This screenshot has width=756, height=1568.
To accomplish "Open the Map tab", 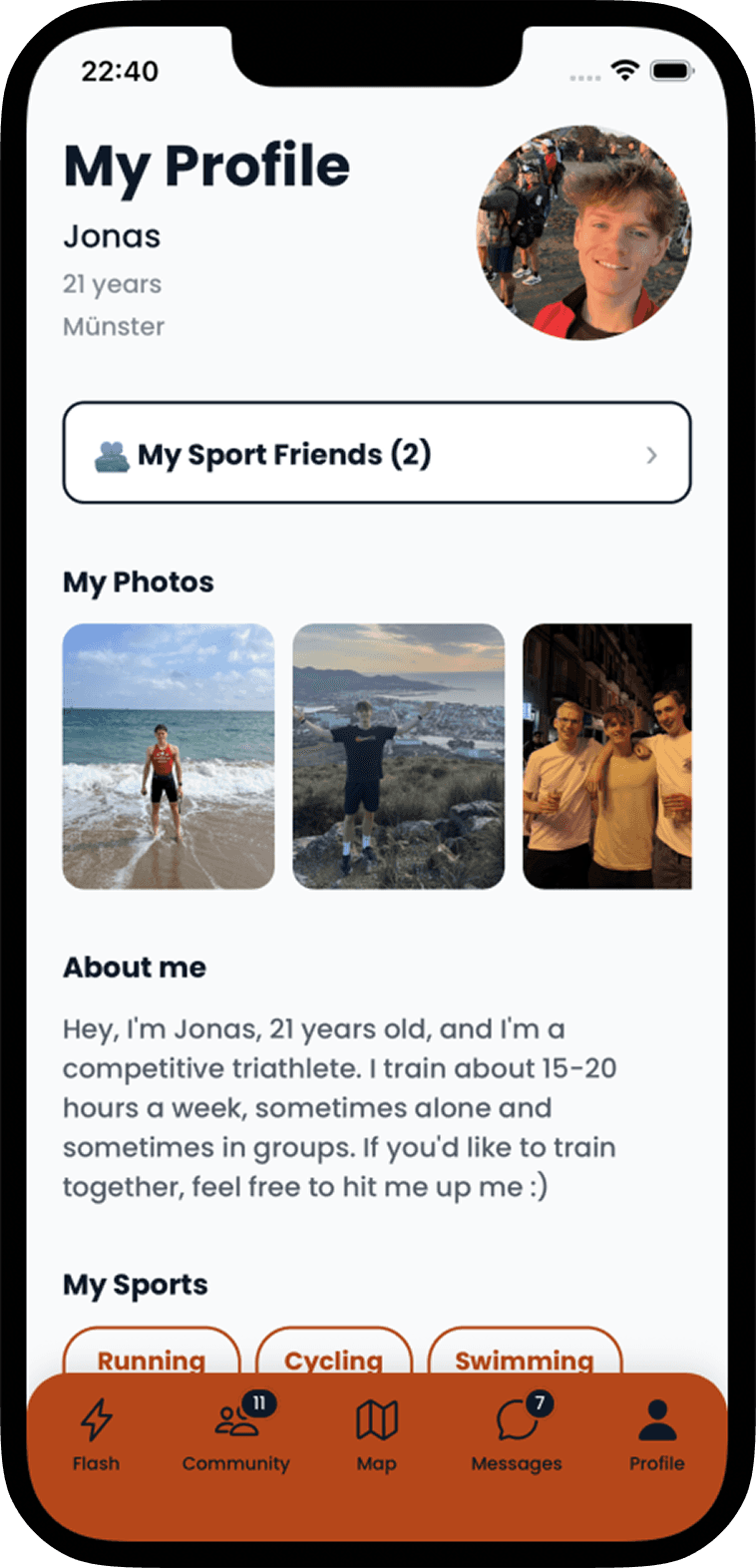I will point(377,1434).
